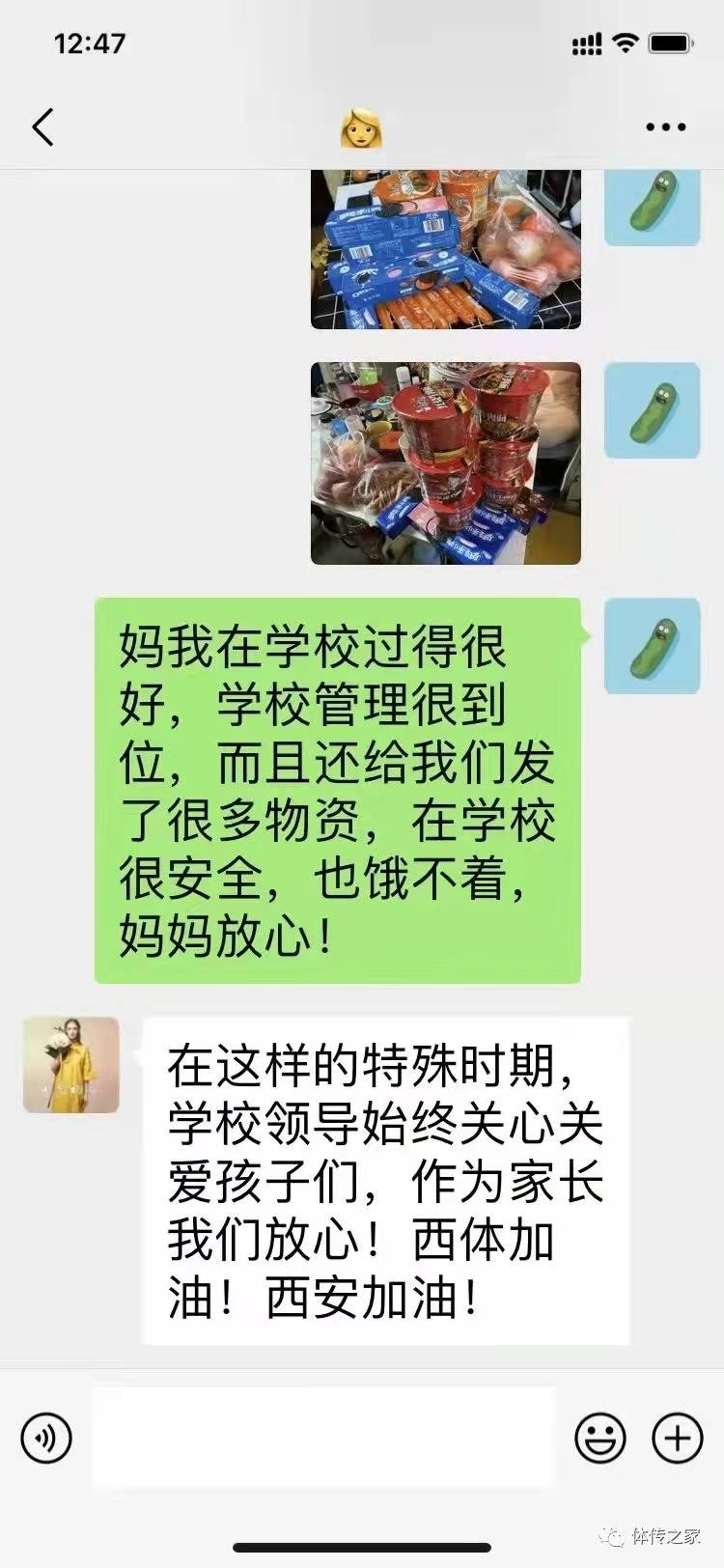Tap the message text input field

[x=323, y=1437]
